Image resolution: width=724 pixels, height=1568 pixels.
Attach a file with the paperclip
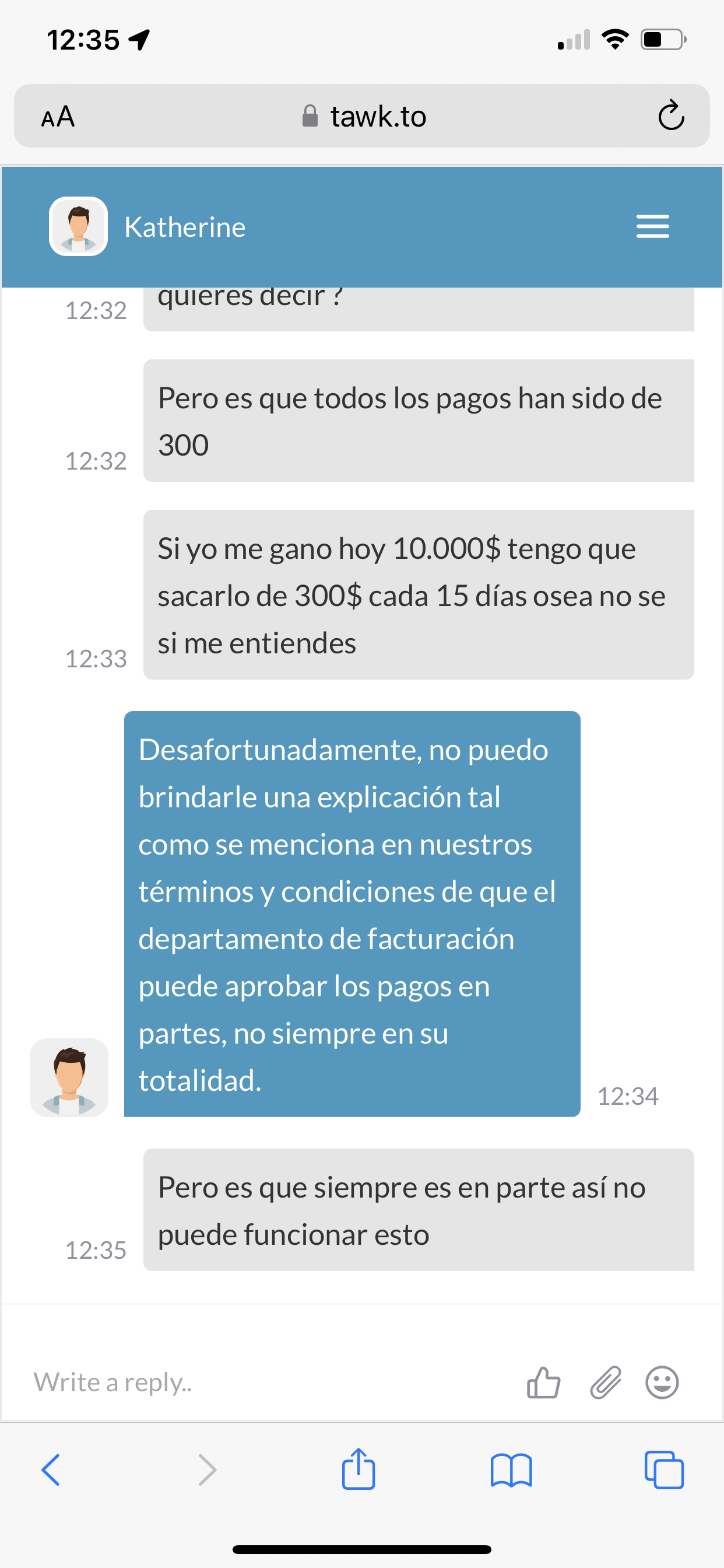point(605,1382)
